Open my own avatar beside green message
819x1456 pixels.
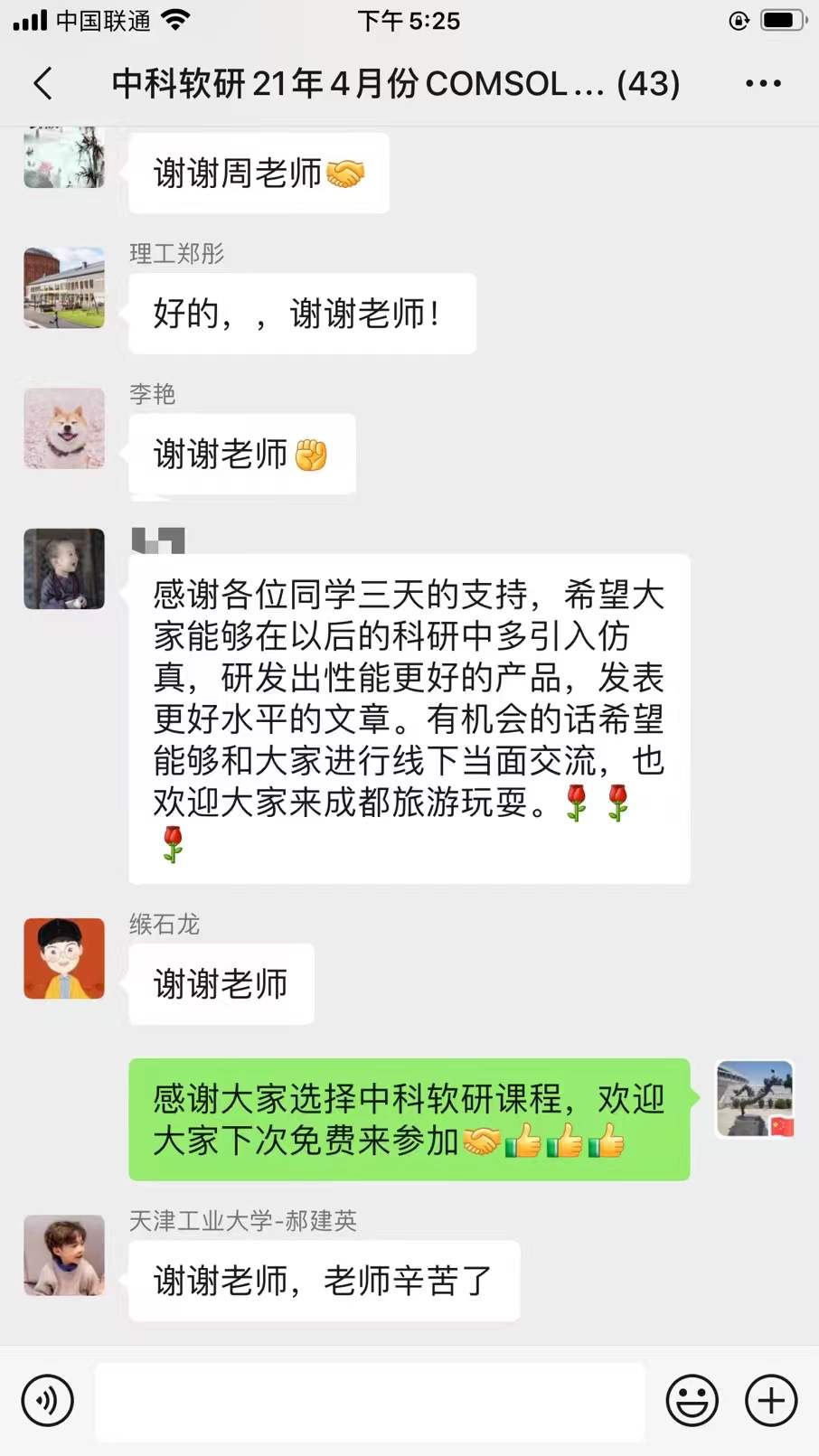(x=755, y=1099)
